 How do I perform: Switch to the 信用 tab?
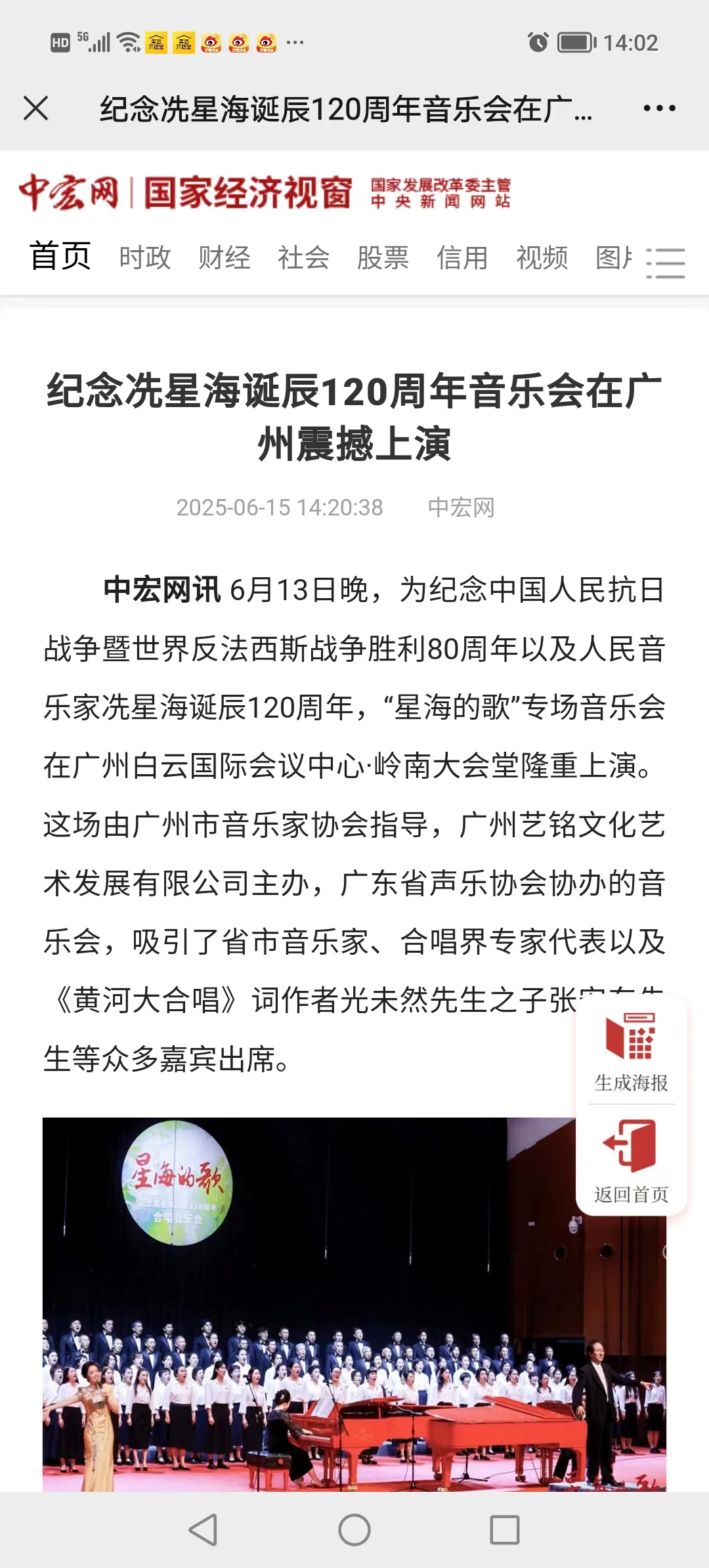[463, 257]
